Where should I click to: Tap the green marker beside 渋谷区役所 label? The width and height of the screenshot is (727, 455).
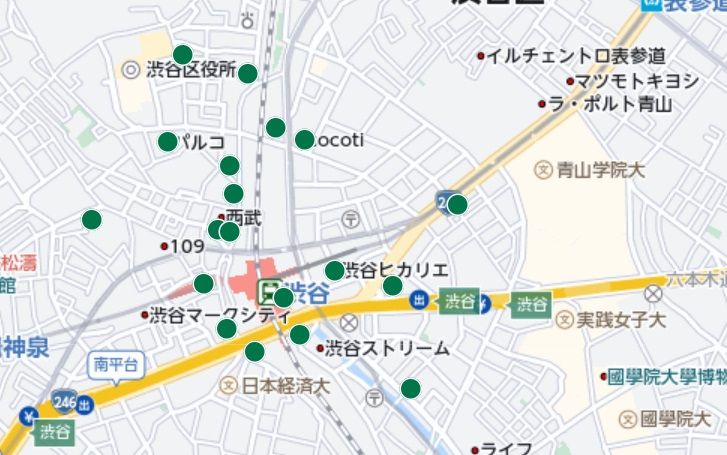[248, 73]
